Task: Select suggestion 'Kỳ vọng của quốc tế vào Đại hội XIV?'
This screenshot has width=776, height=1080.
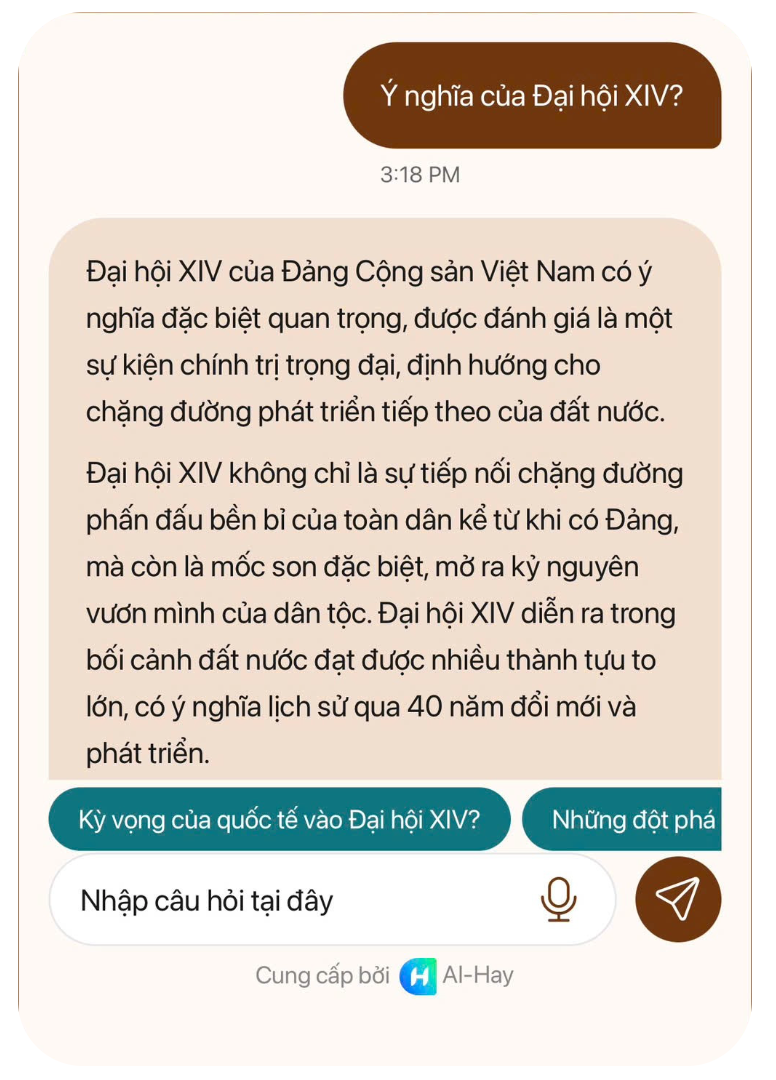Action: (x=279, y=820)
